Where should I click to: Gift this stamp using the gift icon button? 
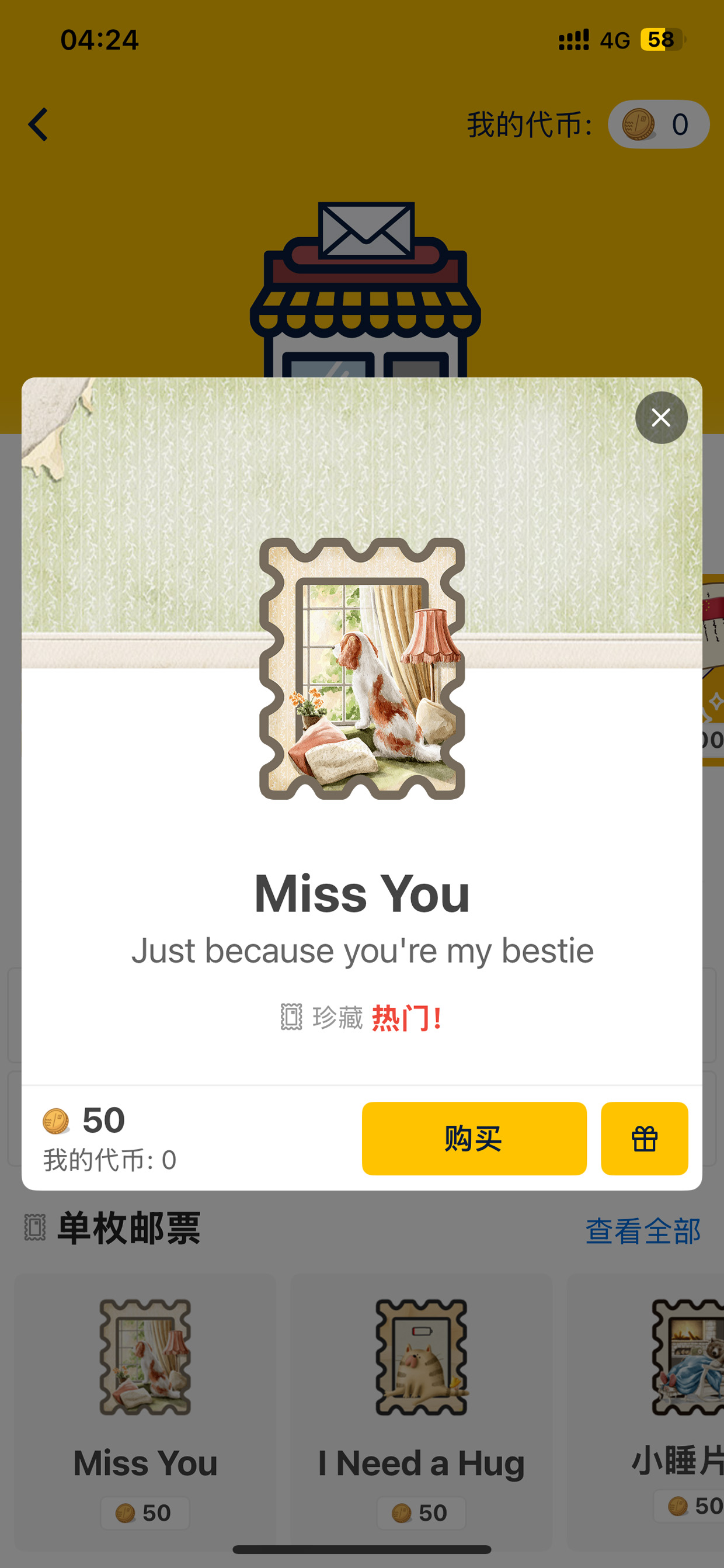point(644,1138)
